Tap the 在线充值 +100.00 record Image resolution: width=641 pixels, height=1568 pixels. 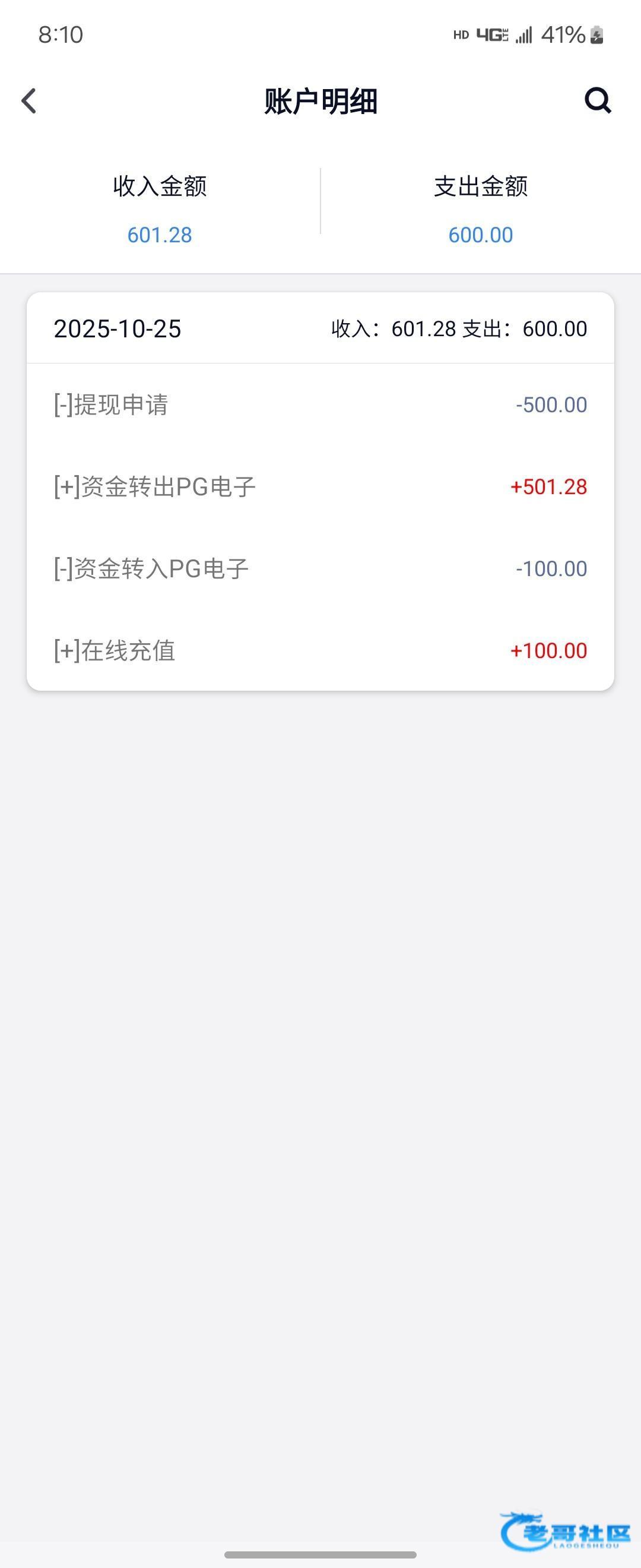click(x=320, y=650)
